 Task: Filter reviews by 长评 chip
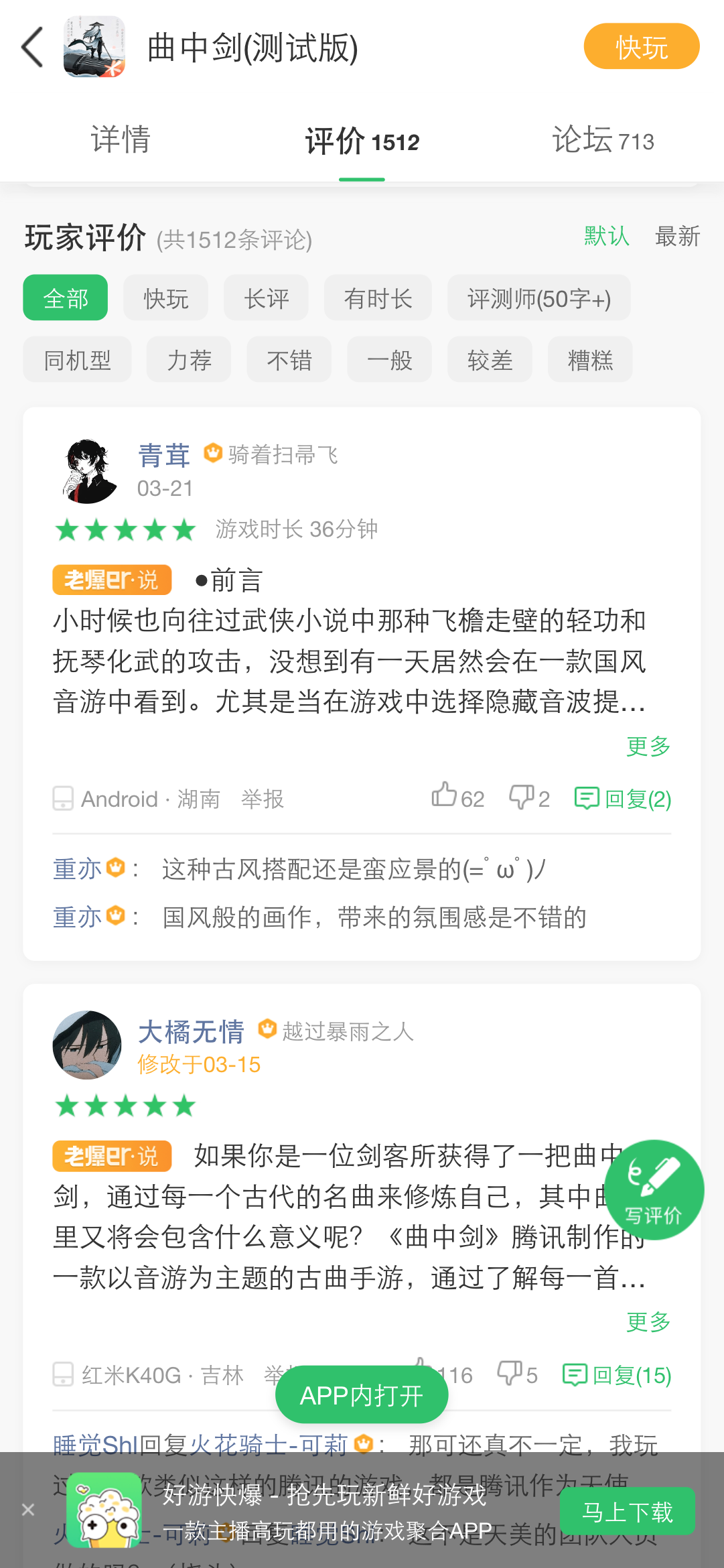coord(266,298)
